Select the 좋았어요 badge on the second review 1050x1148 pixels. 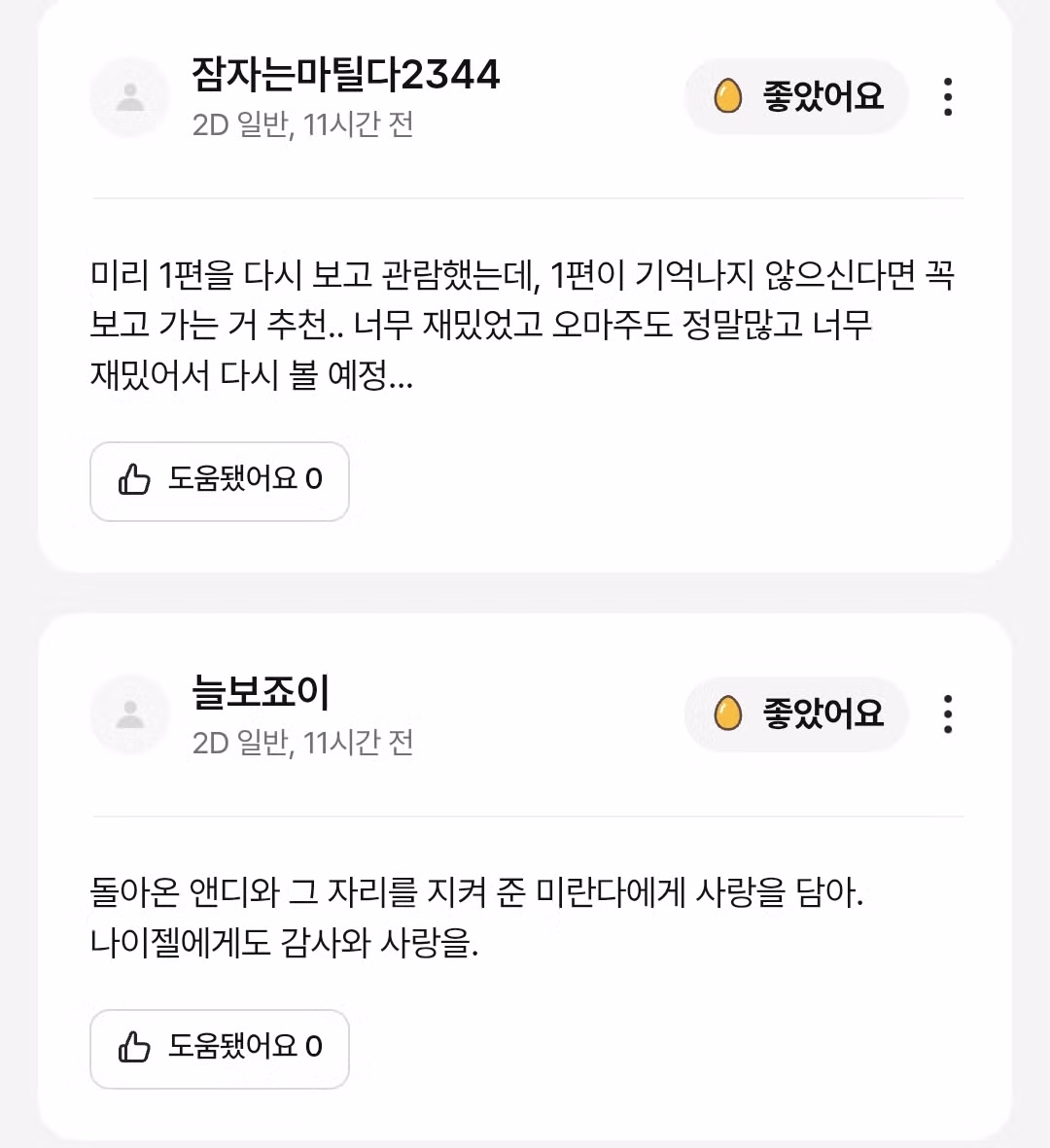pyautogui.click(x=796, y=714)
